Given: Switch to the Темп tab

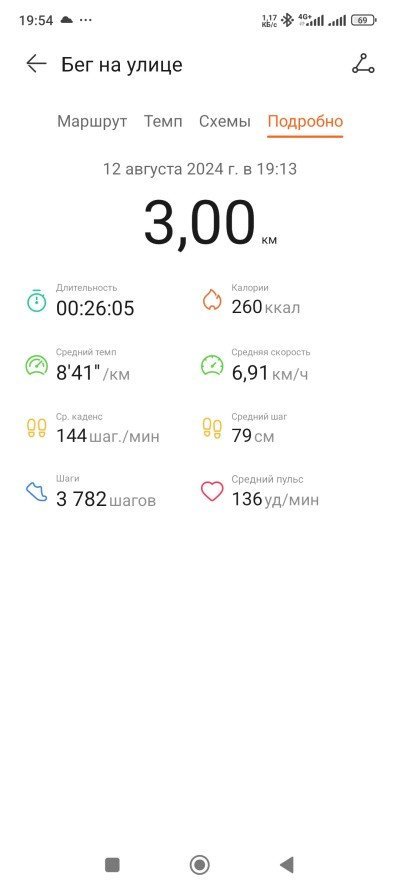Looking at the screenshot, I should [x=163, y=121].
